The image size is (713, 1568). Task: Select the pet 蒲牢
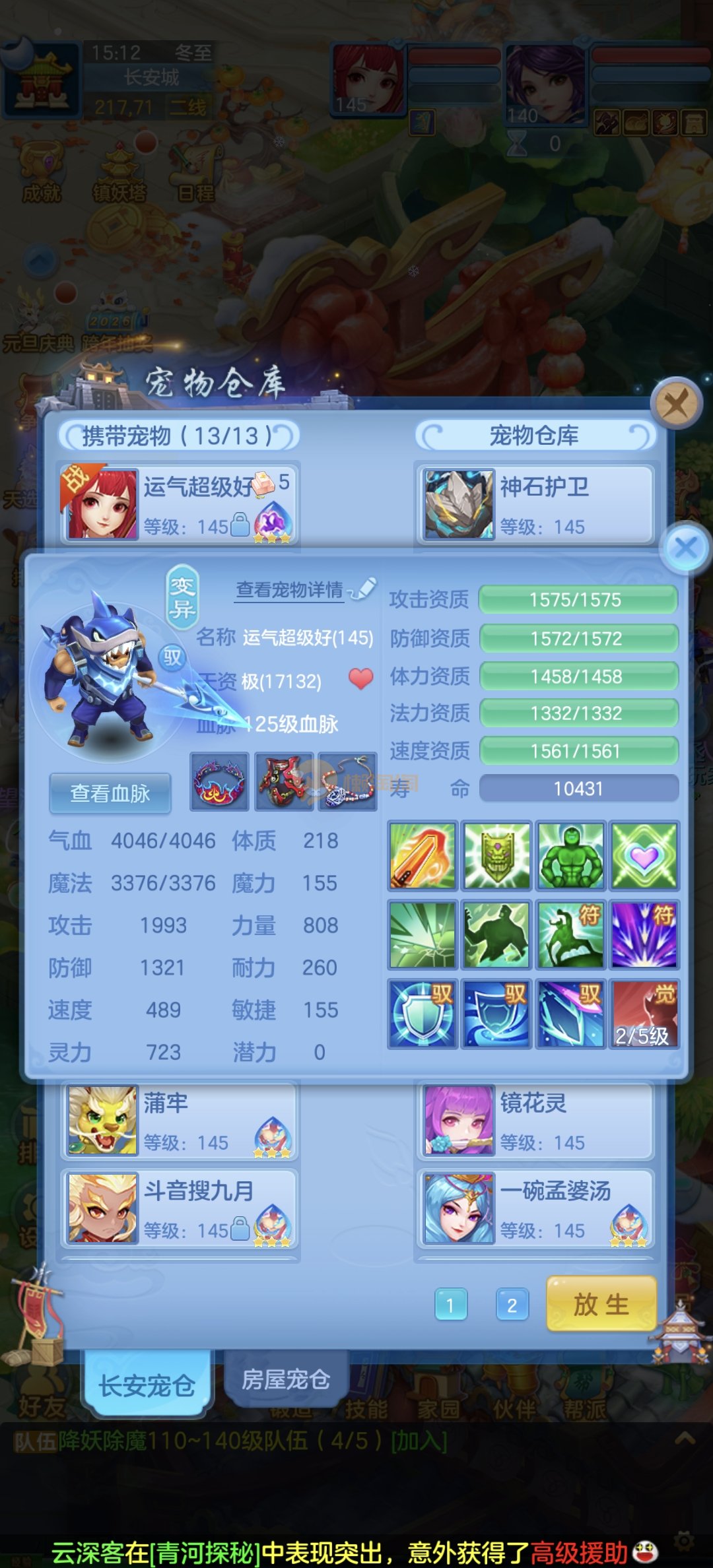point(180,1121)
